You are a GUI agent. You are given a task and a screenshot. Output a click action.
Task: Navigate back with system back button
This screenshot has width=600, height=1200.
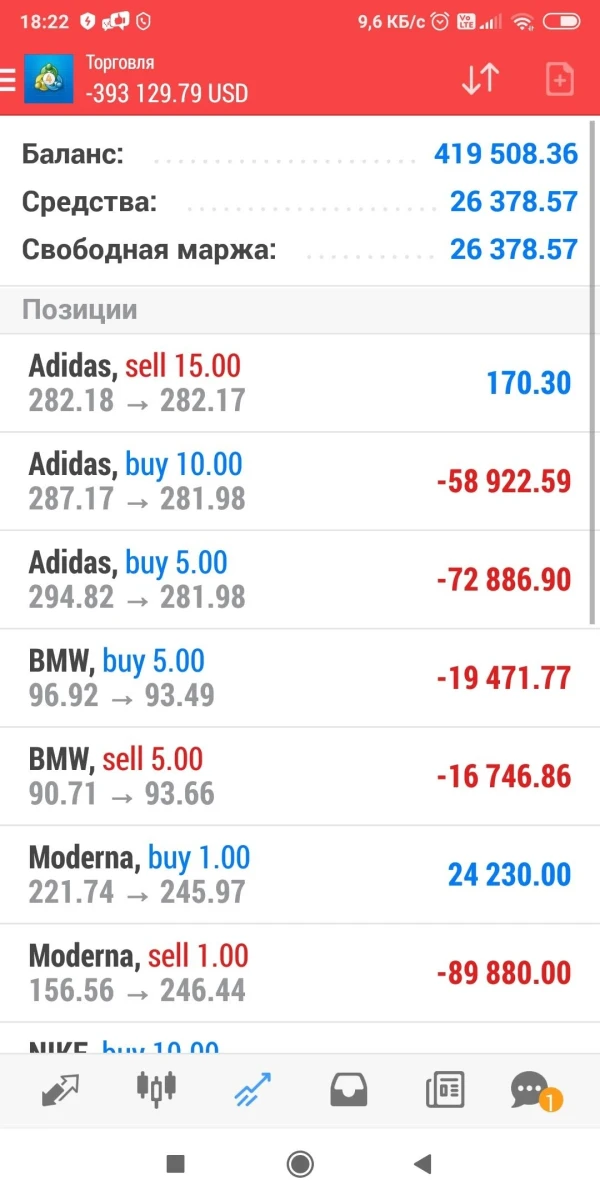pyautogui.click(x=422, y=1163)
